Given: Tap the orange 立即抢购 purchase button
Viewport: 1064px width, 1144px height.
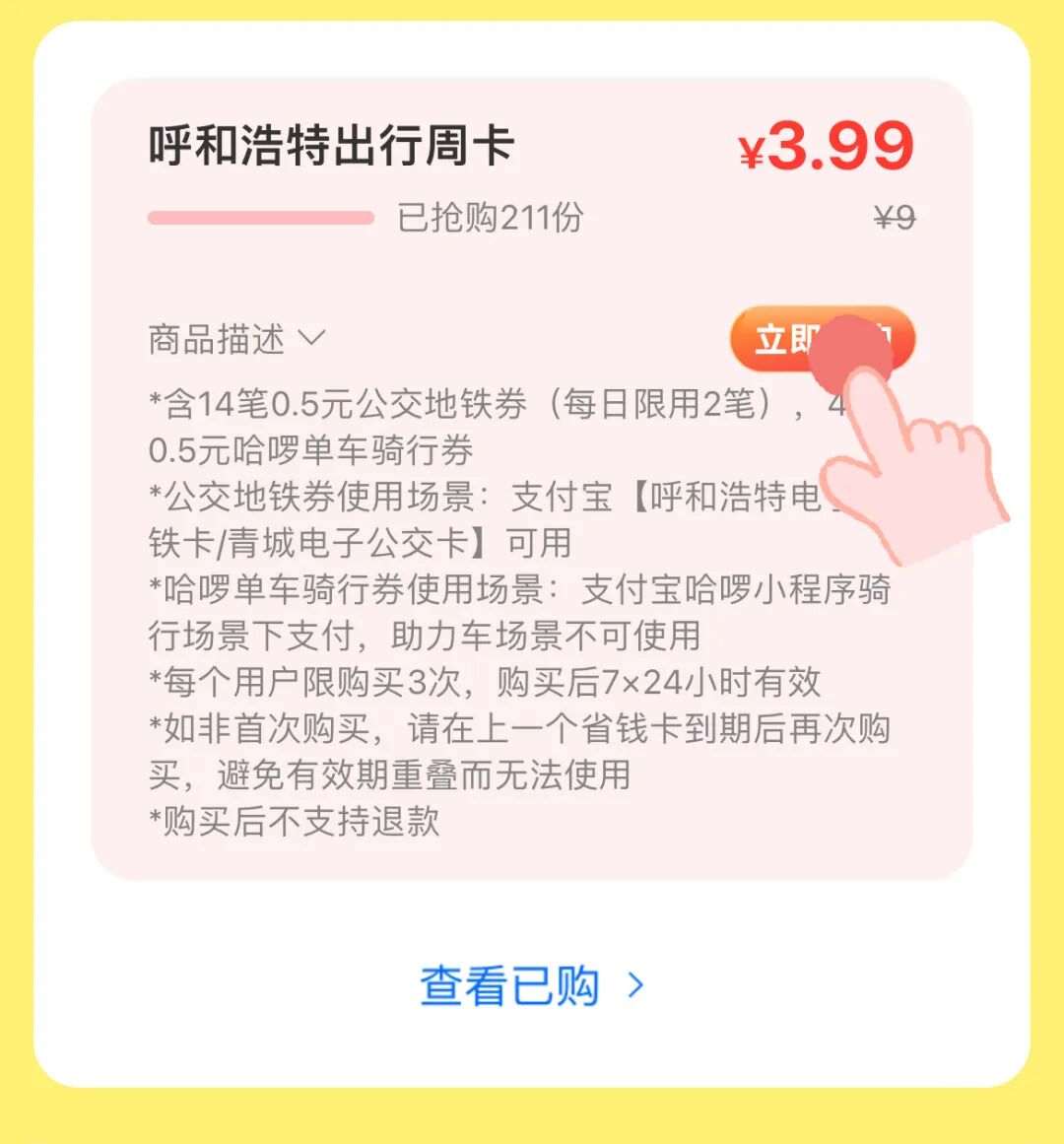Looking at the screenshot, I should tap(823, 338).
